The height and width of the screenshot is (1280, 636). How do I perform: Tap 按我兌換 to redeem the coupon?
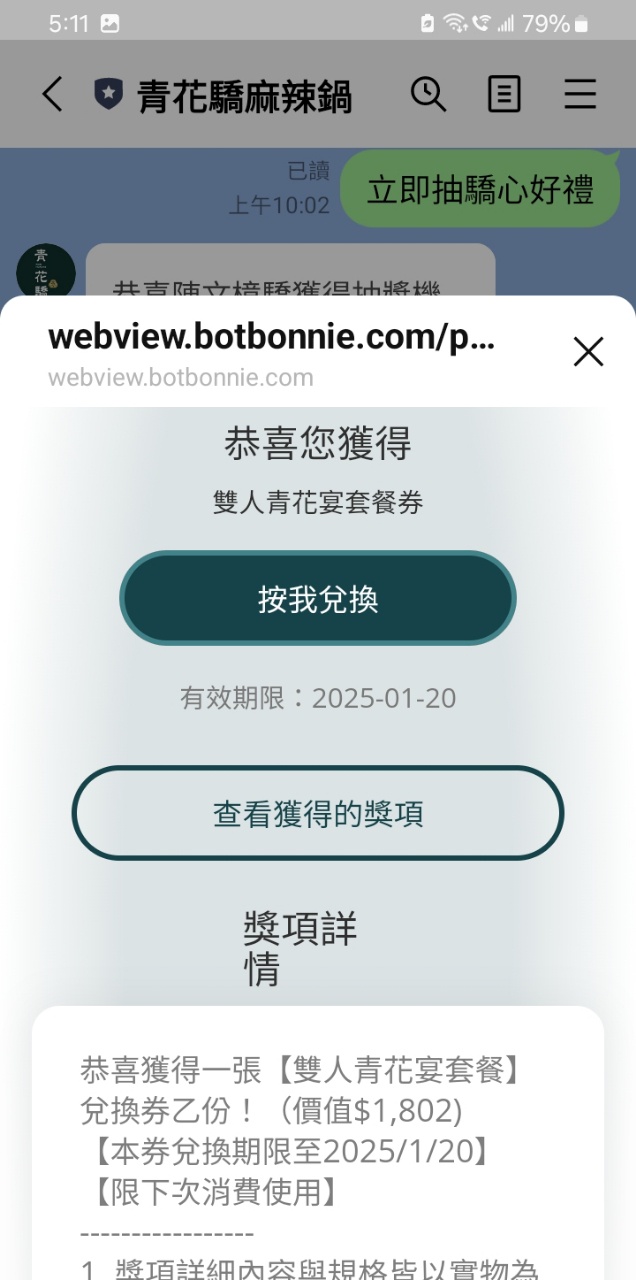(x=318, y=599)
